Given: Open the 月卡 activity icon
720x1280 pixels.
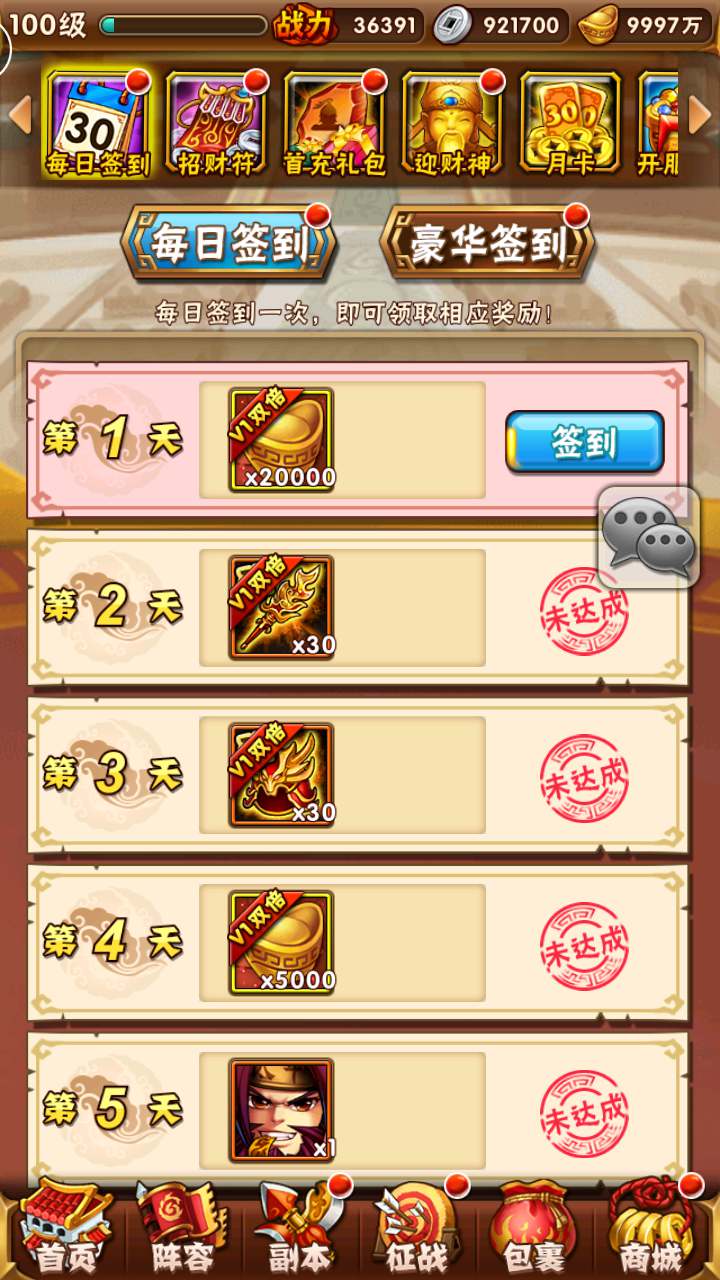Looking at the screenshot, I should (x=570, y=124).
